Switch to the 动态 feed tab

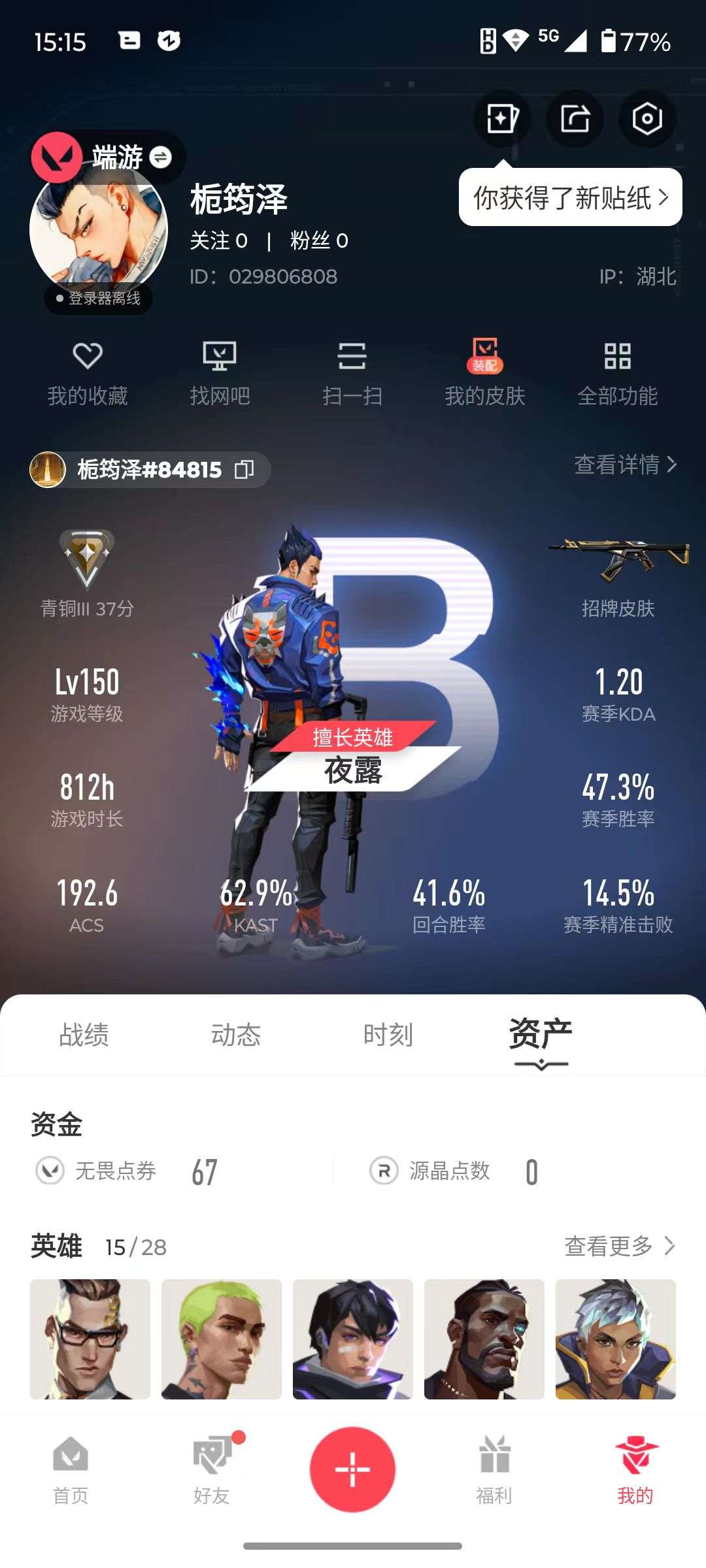coord(238,1034)
